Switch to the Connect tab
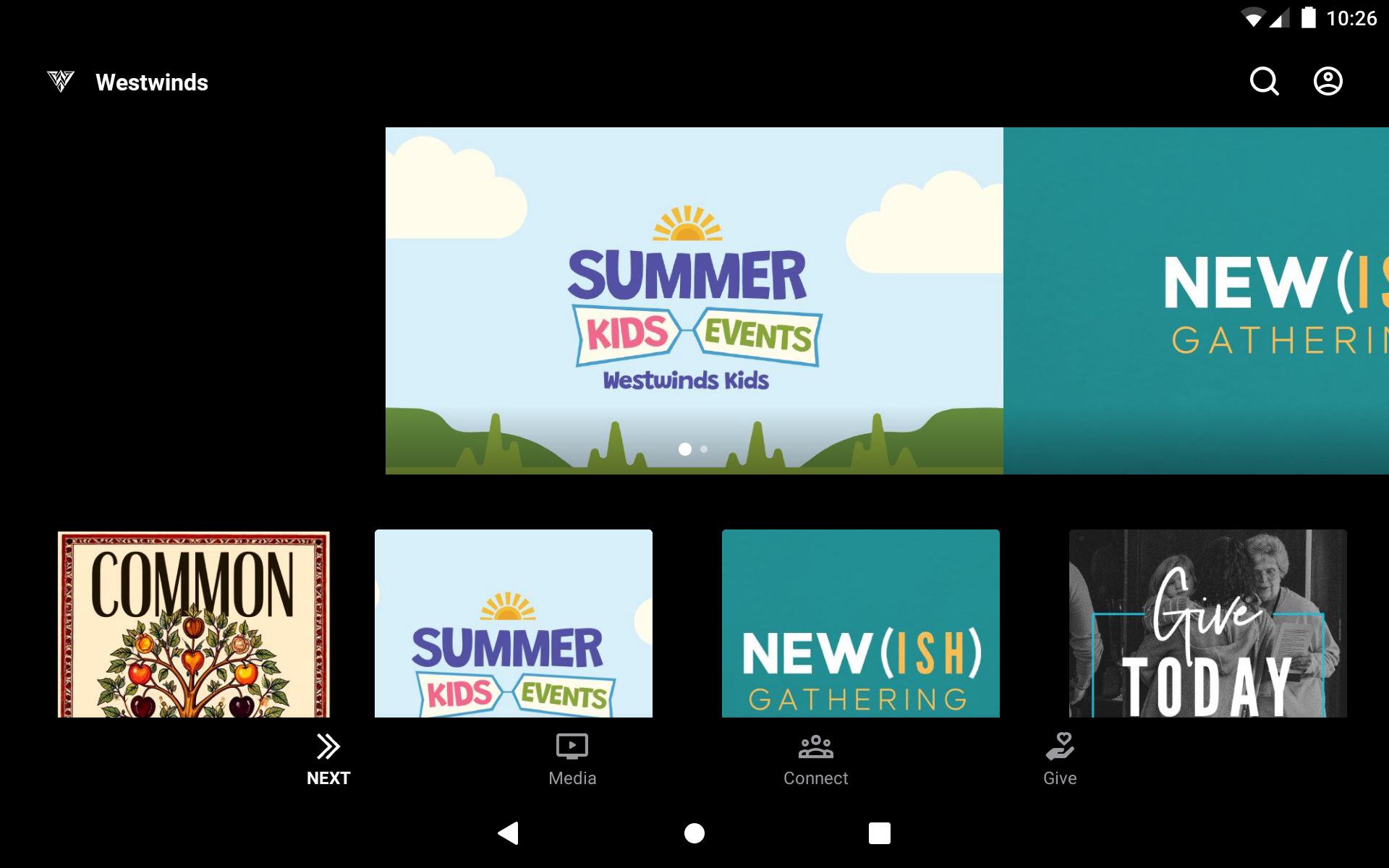Viewport: 1389px width, 868px height. (815, 759)
